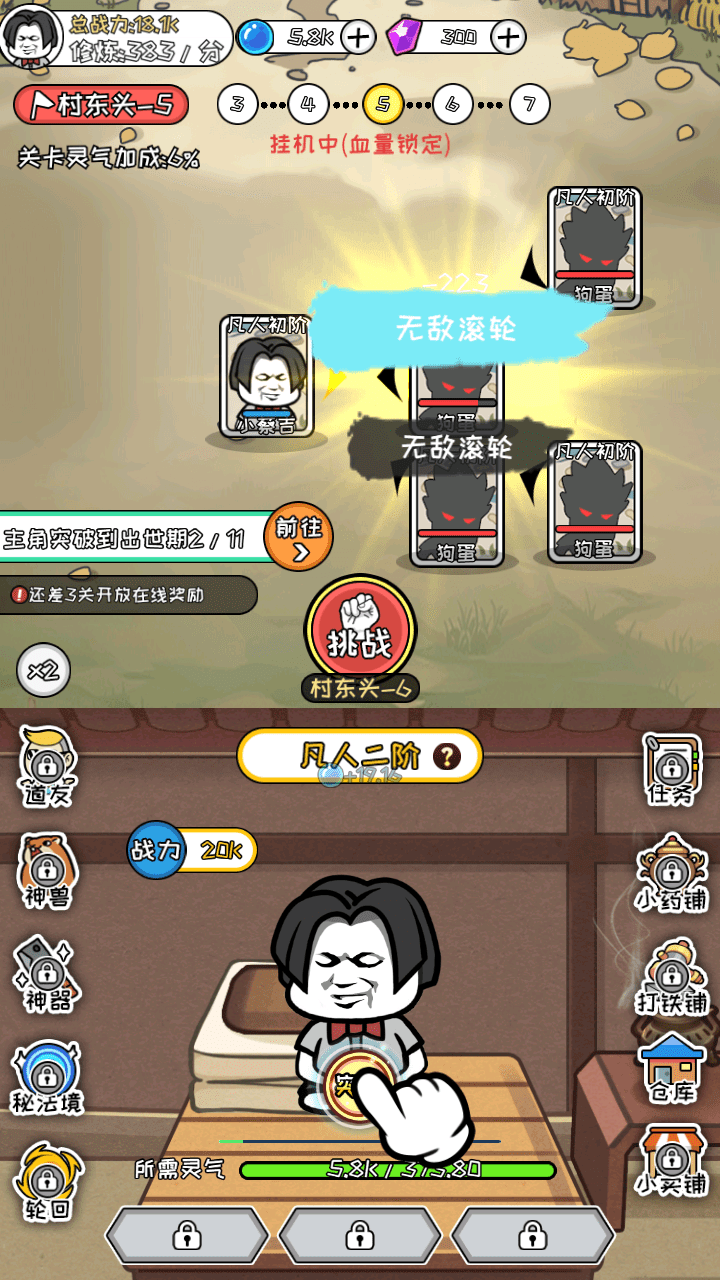720x1280 pixels.
Task: Add purple gems with plus button
Action: click(508, 38)
